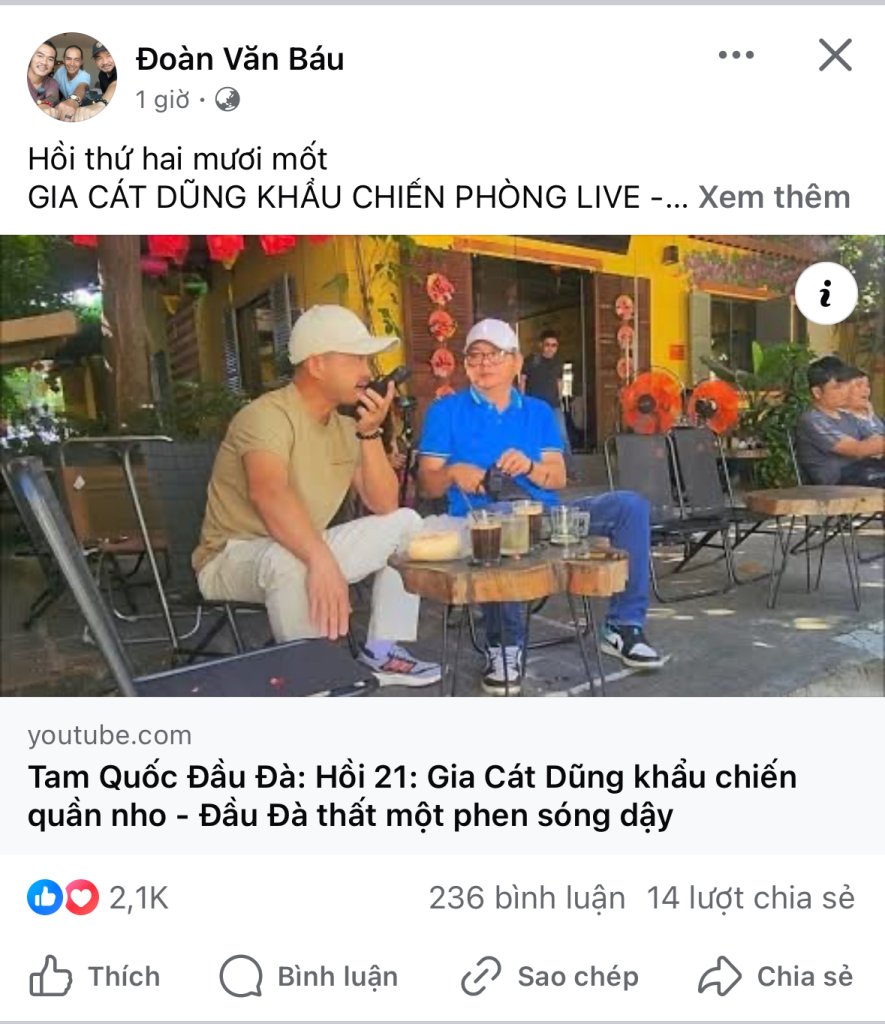View the 14 lượt chia sẻ shares
The width and height of the screenshot is (885, 1024).
click(x=750, y=898)
